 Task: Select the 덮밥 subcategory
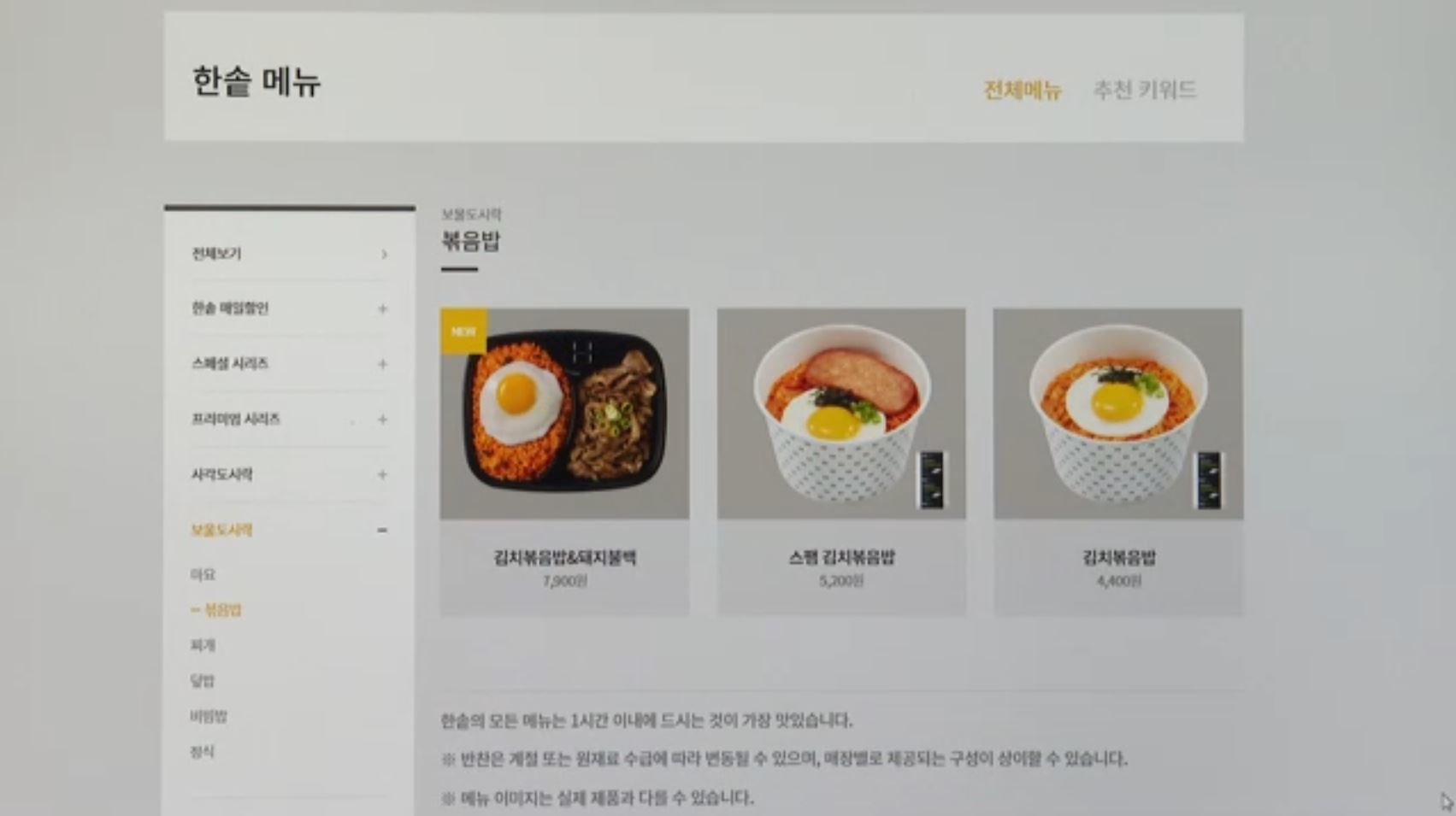coord(203,681)
